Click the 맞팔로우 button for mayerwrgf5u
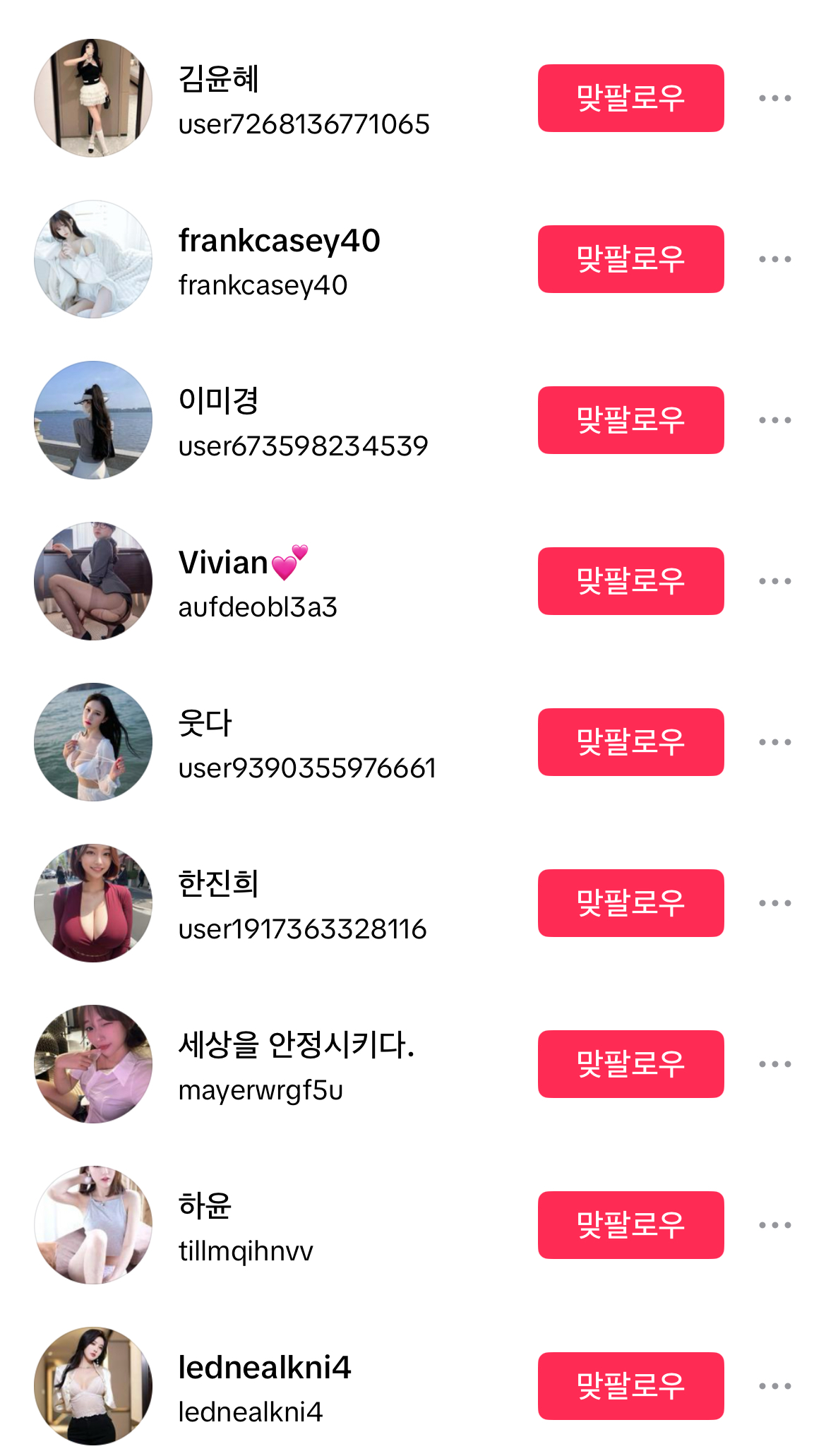This screenshot has height=1456, width=826. coord(630,1064)
